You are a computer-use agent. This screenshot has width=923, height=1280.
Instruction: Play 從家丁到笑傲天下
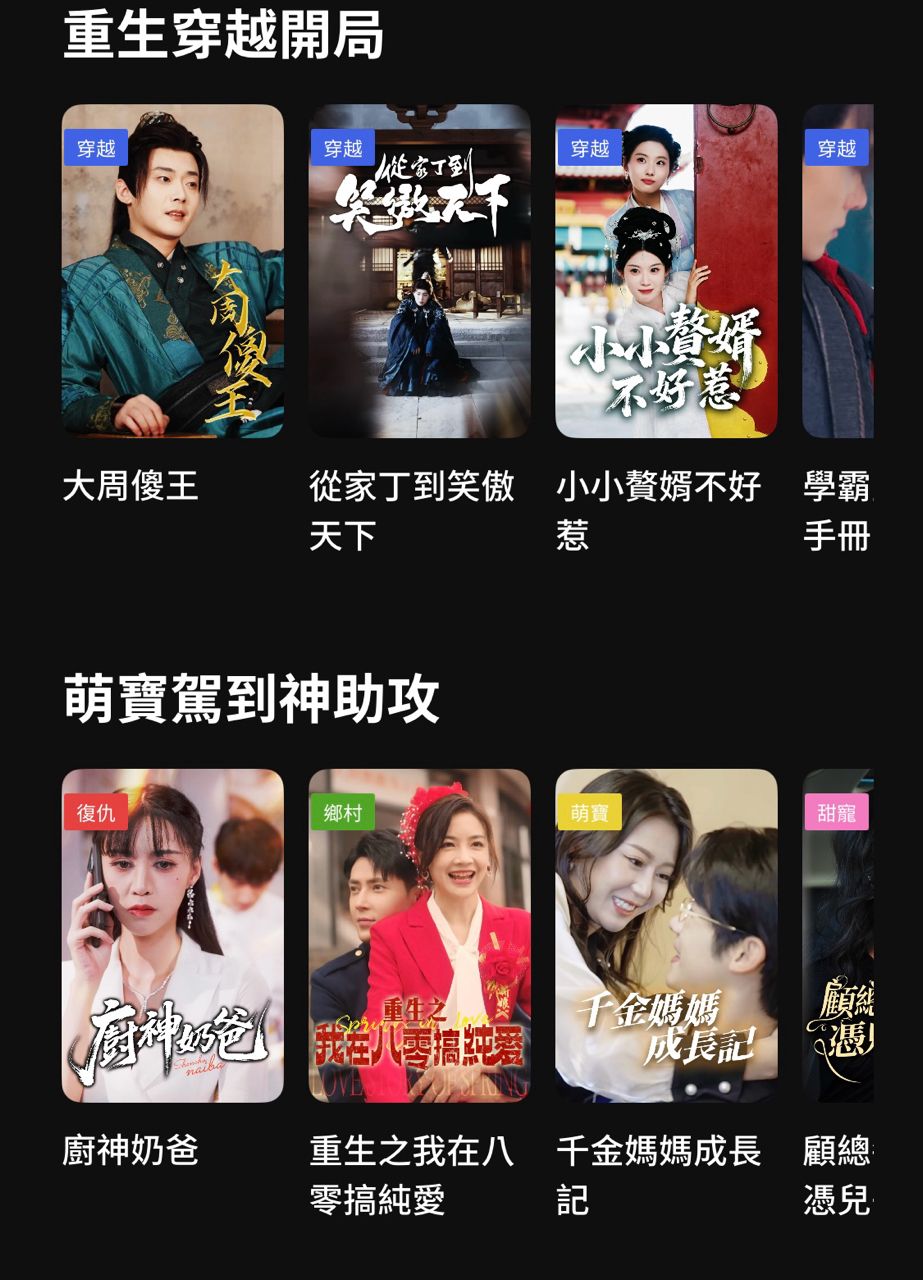(x=419, y=271)
